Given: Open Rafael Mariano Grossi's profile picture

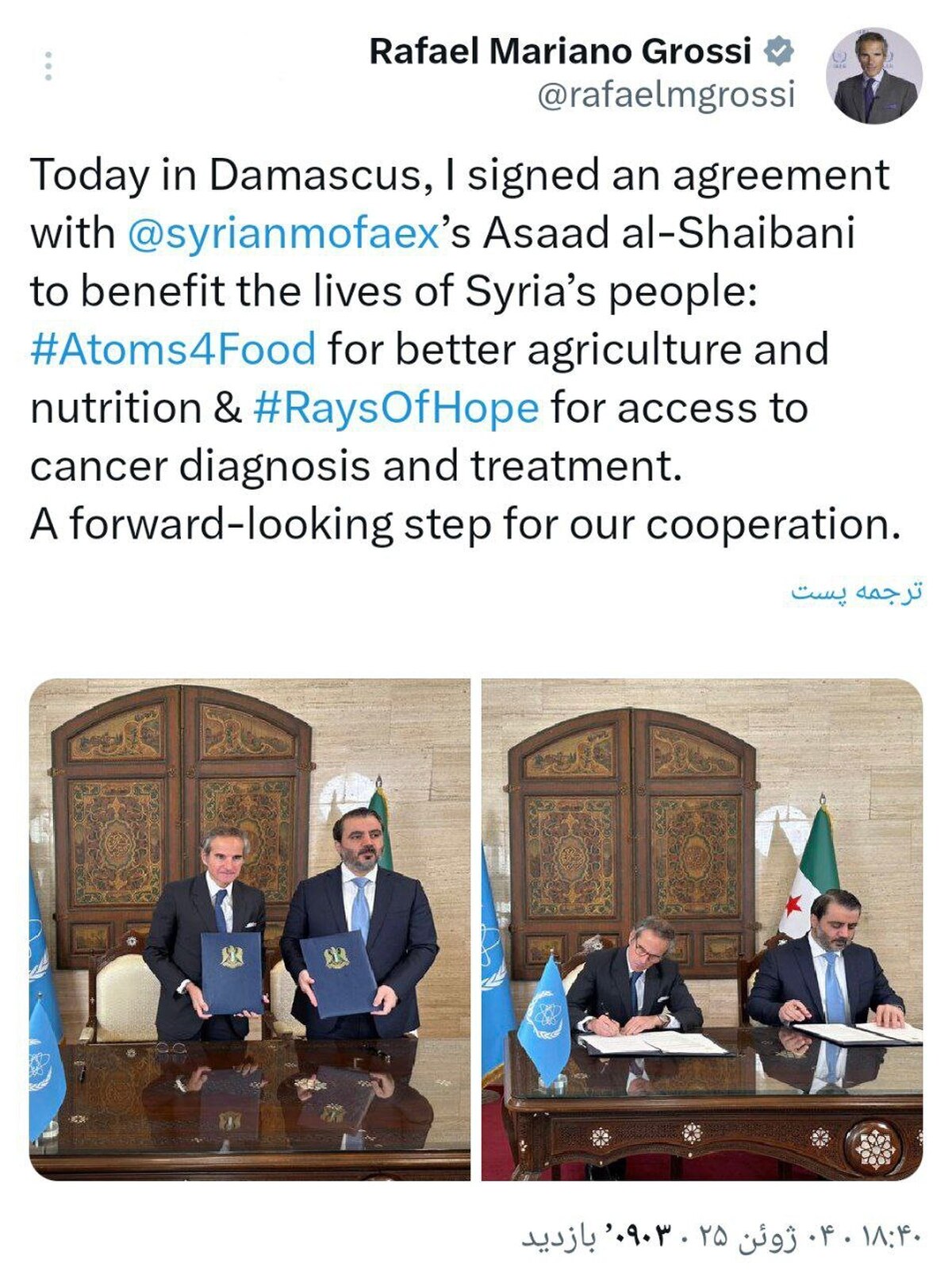Looking at the screenshot, I should coord(874,77).
